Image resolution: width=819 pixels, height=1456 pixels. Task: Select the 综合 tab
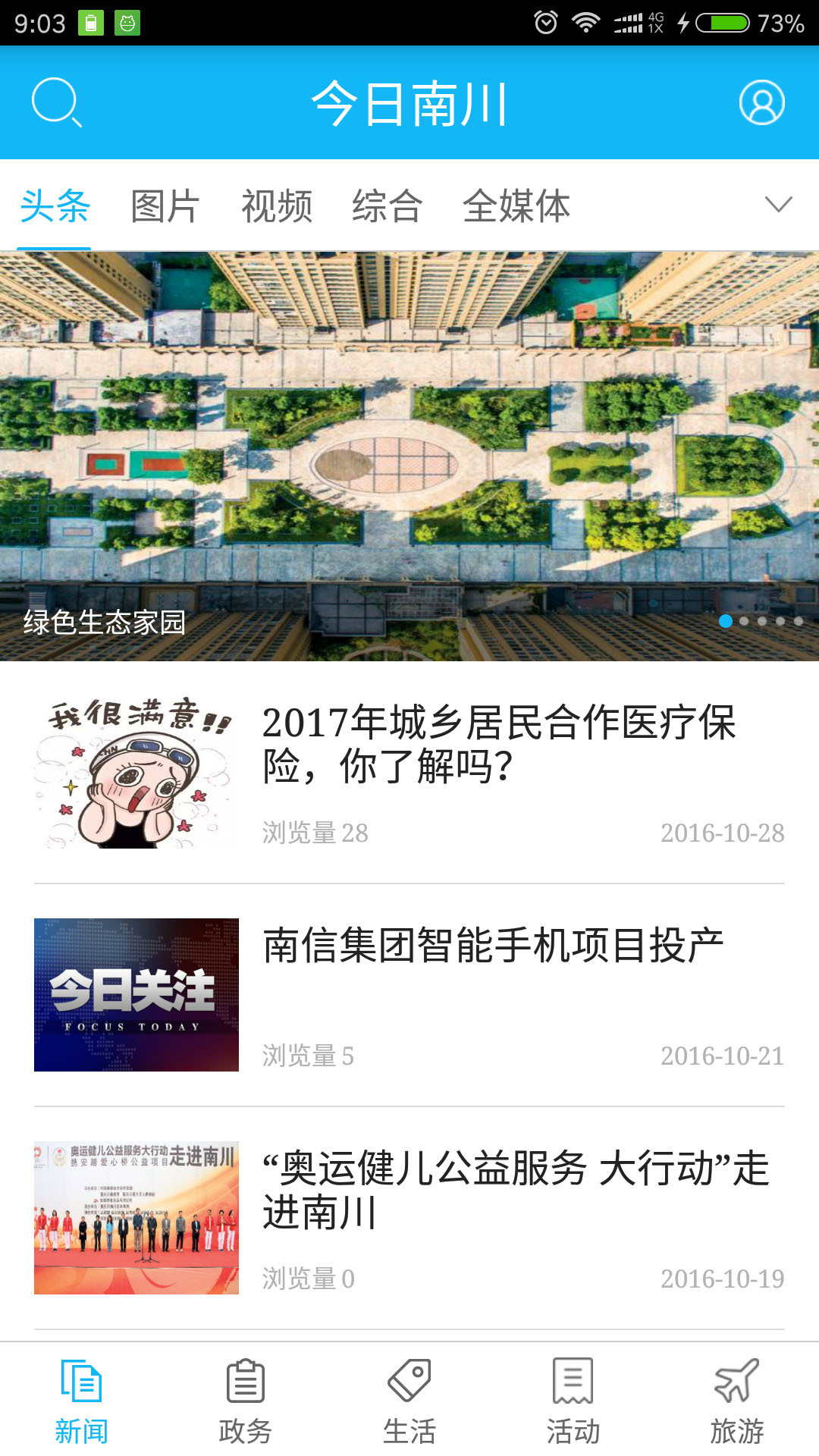[x=387, y=206]
